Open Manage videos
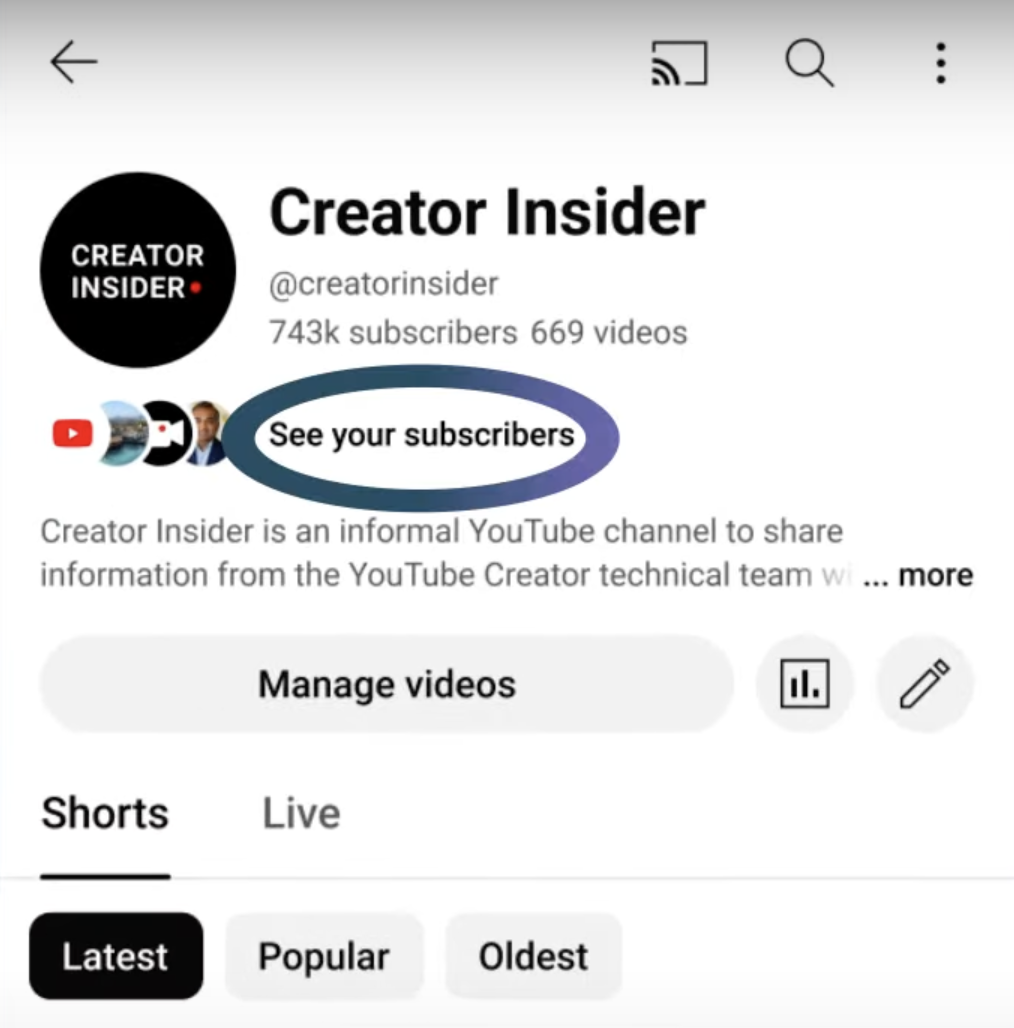The width and height of the screenshot is (1014, 1028). click(387, 684)
